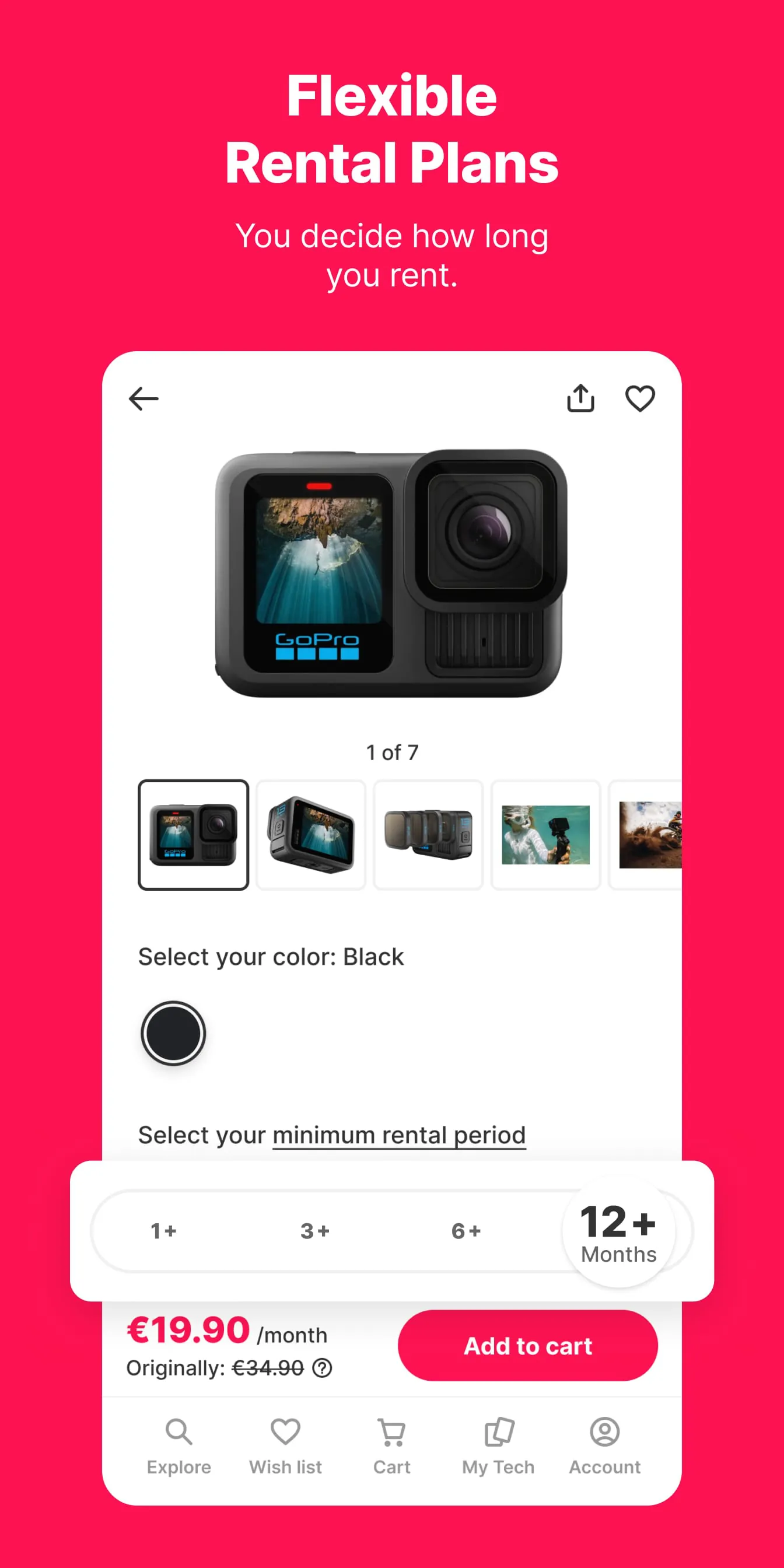Open the minimum rental period explanation
The image size is (784, 1568).
pos(398,1133)
